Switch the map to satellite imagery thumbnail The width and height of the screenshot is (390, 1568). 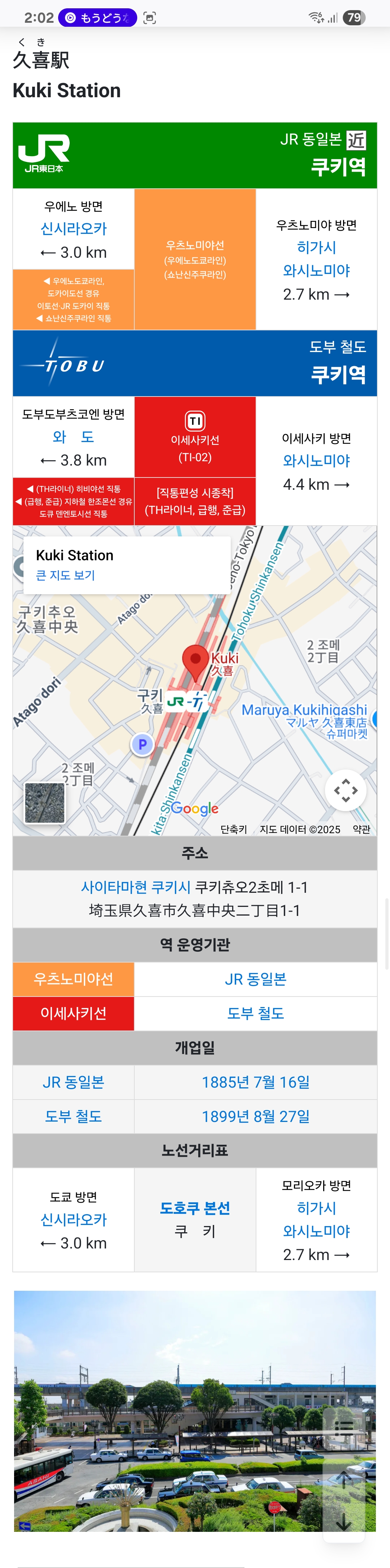coord(44,802)
